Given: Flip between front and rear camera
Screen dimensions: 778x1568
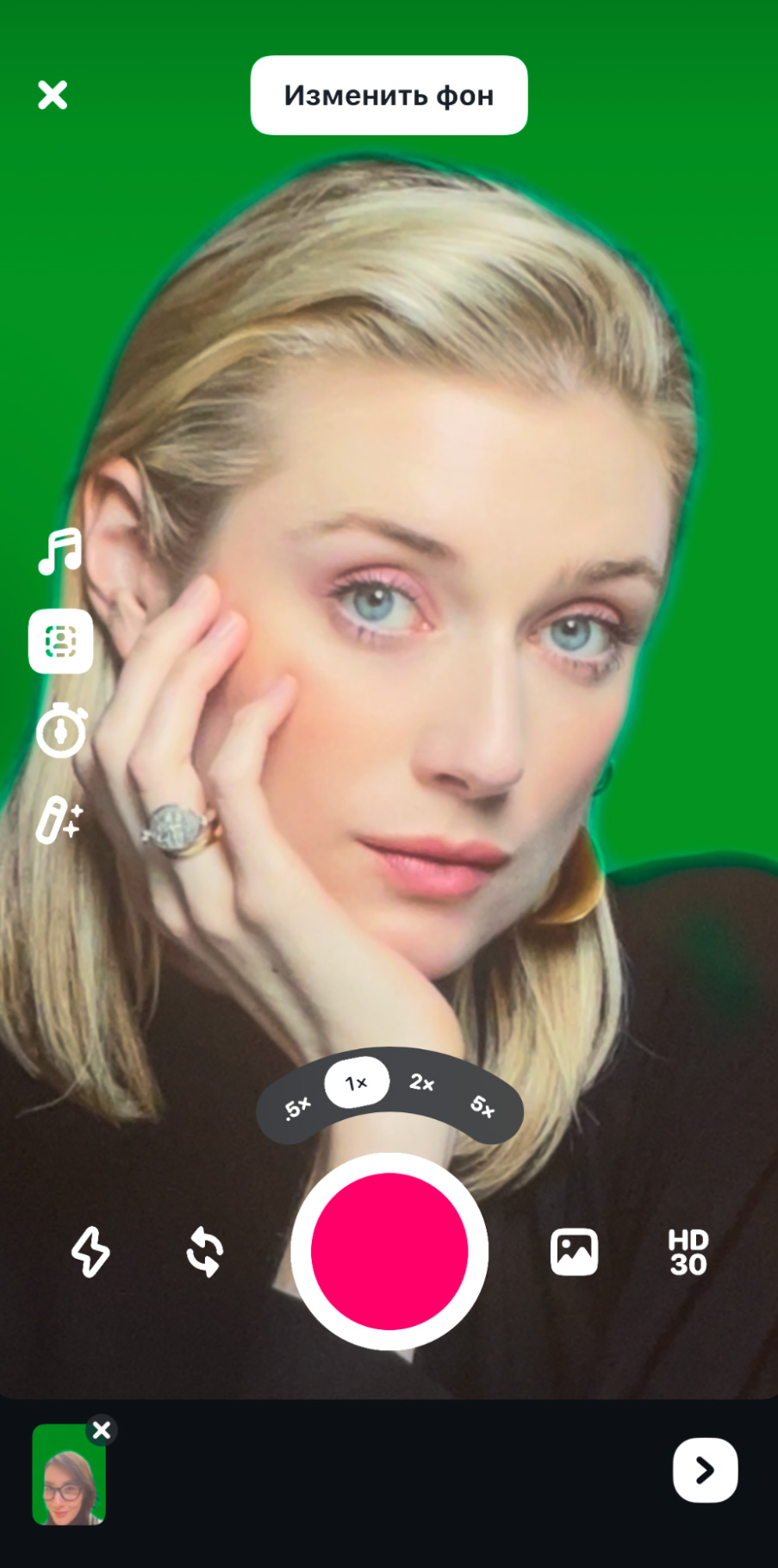Looking at the screenshot, I should coord(205,1251).
